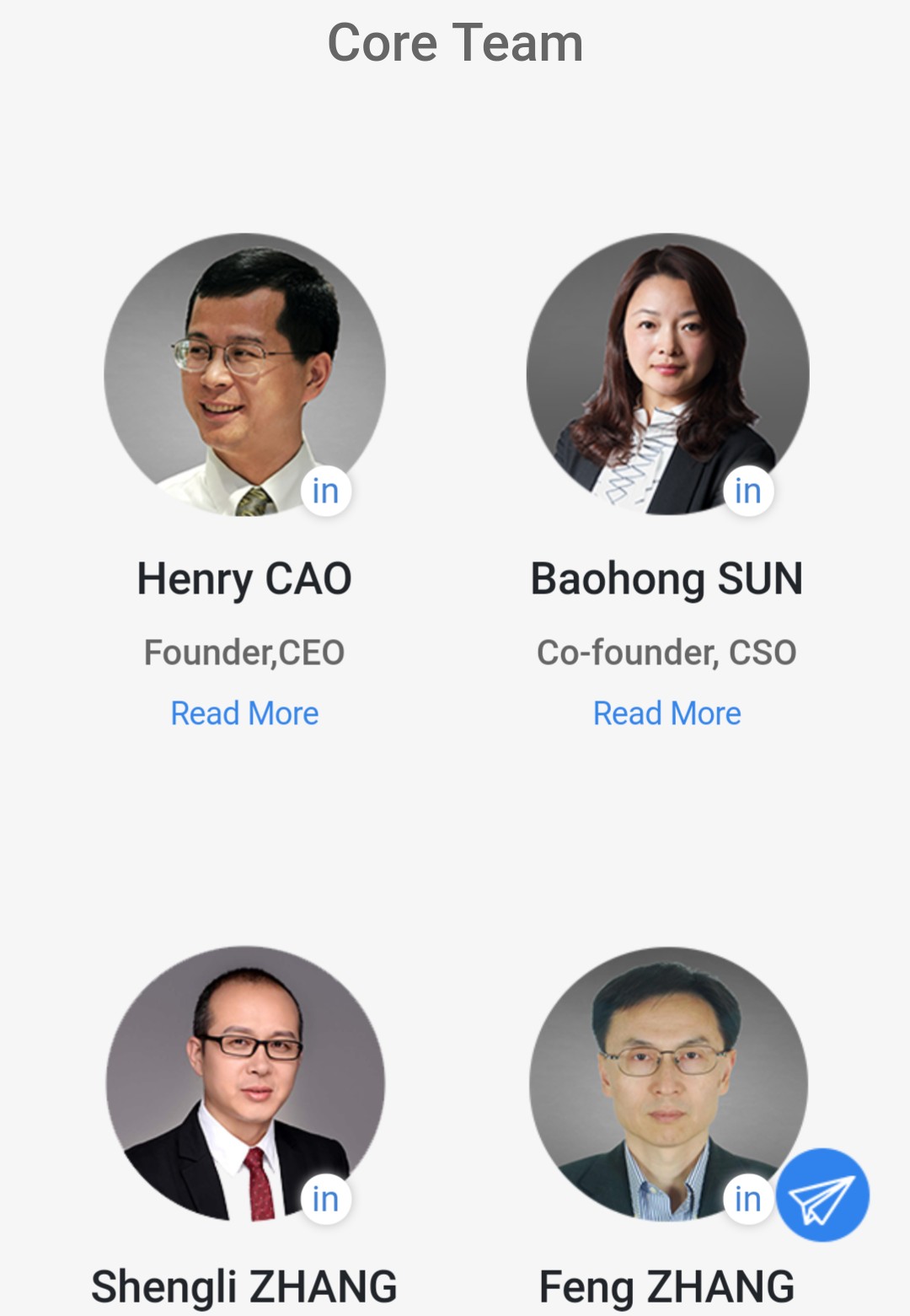Viewport: 910px width, 1316px height.
Task: Tap the paper plane contact button
Action: (x=822, y=1195)
